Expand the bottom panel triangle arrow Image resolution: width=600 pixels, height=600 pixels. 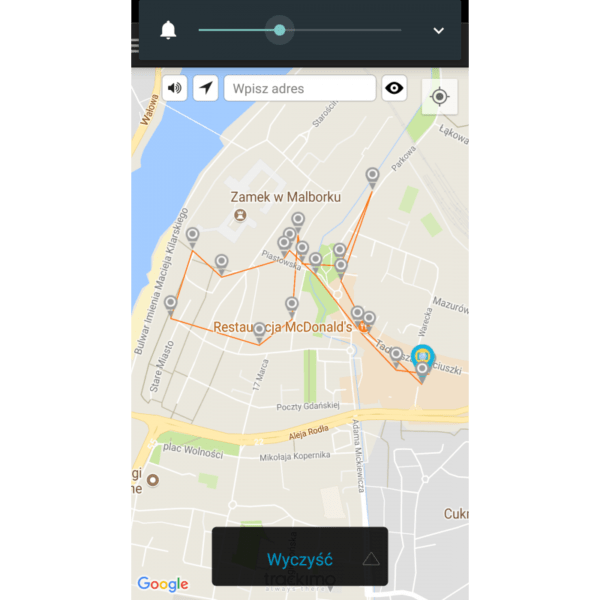371,559
